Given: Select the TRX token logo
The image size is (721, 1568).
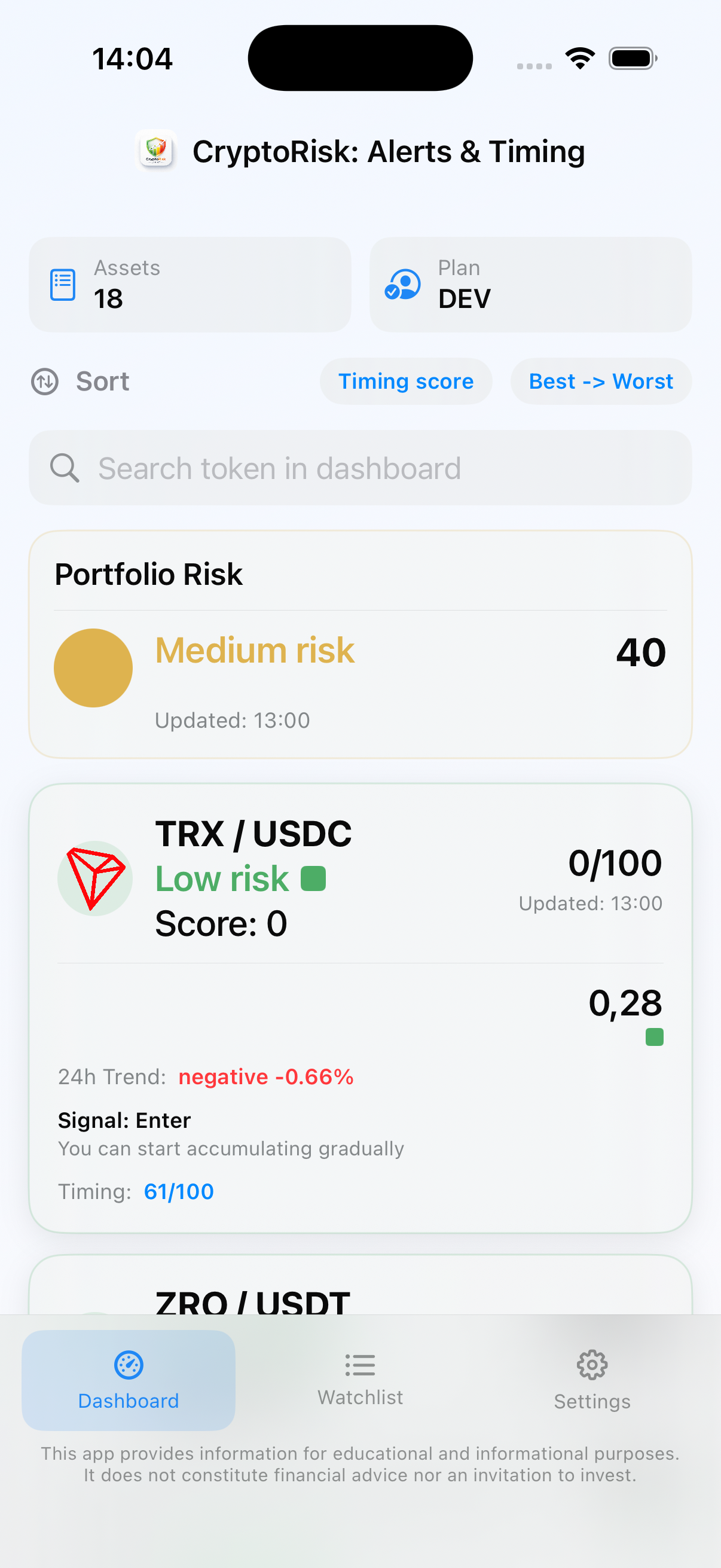Looking at the screenshot, I should point(95,878).
